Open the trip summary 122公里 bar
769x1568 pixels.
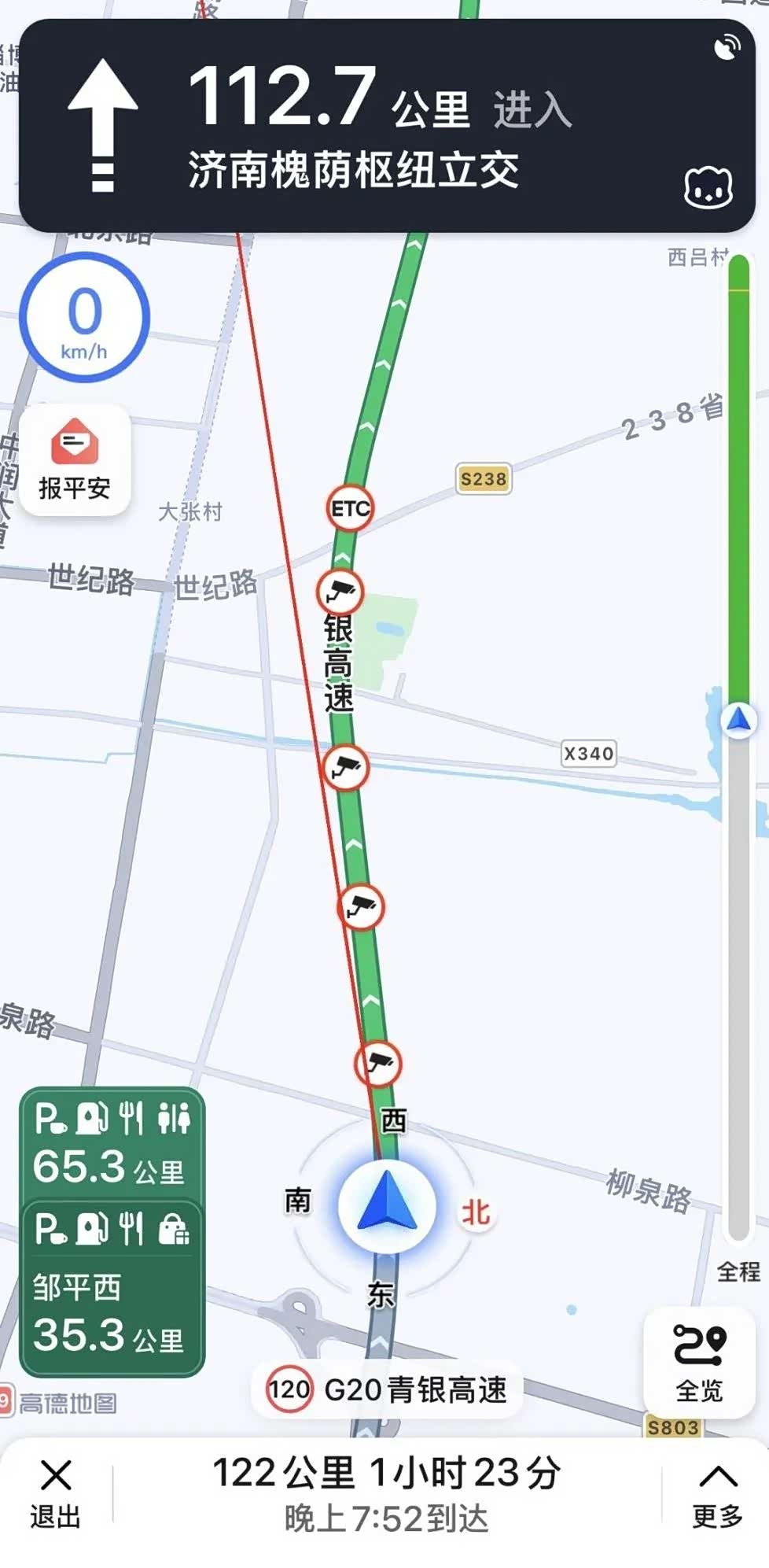386,1493
